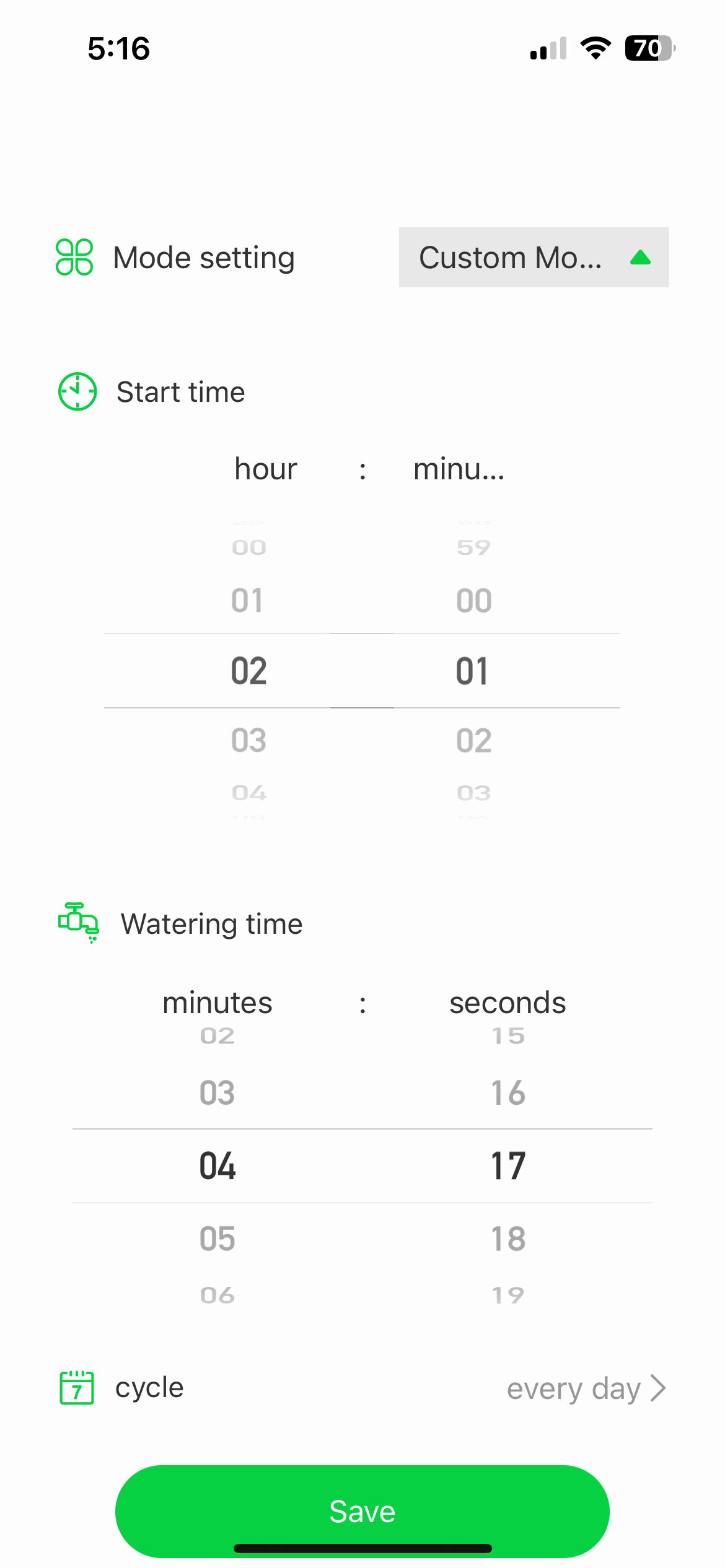Tap the Start time section header
725x1568 pixels.
[x=181, y=391]
